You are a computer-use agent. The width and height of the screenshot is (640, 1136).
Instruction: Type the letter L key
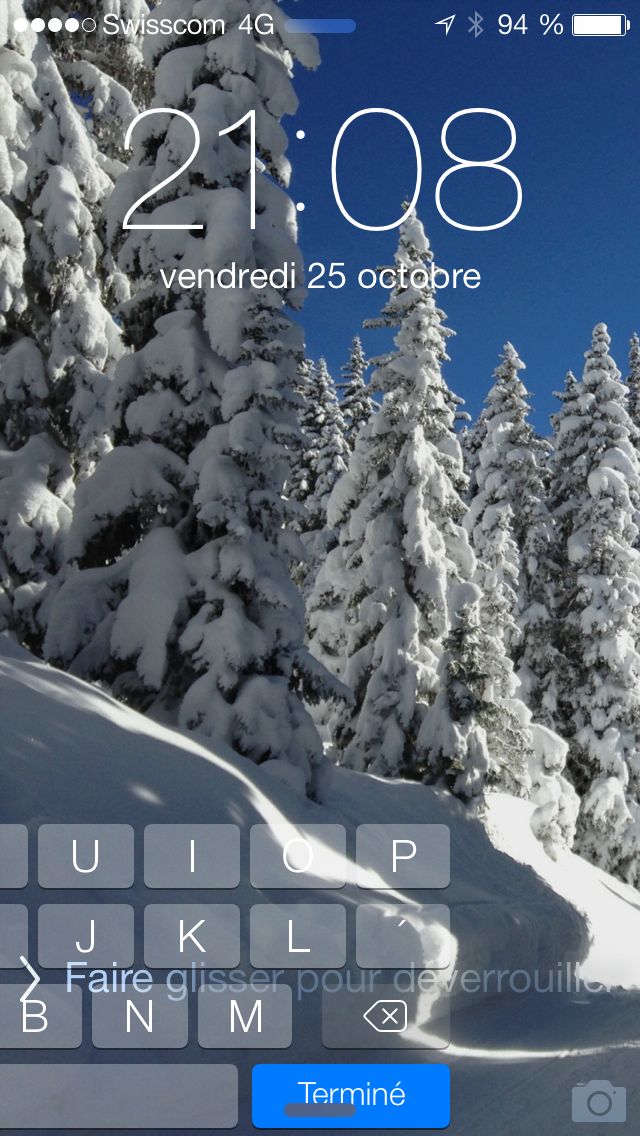[298, 936]
